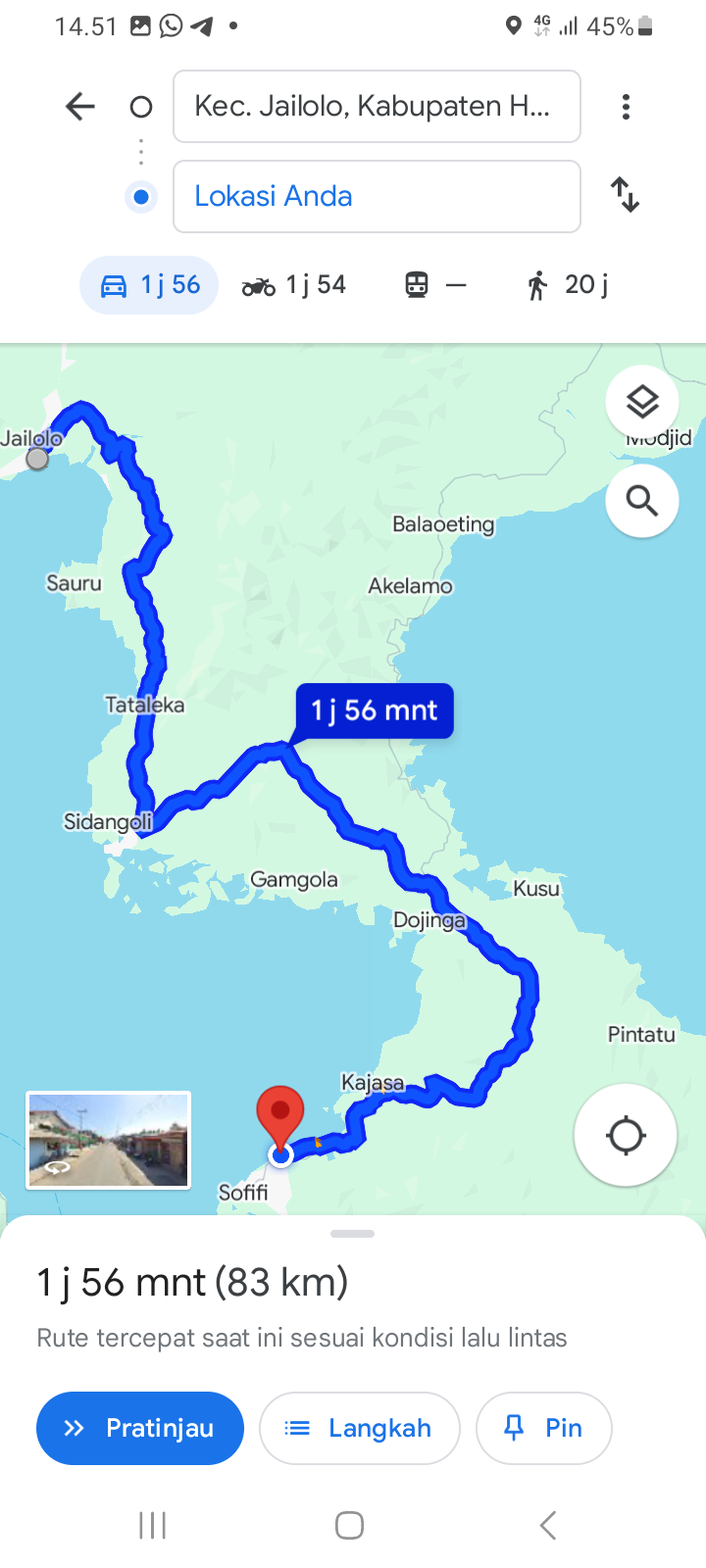Search along the route with the magnifier
The height and width of the screenshot is (1568, 706).
pos(642,501)
